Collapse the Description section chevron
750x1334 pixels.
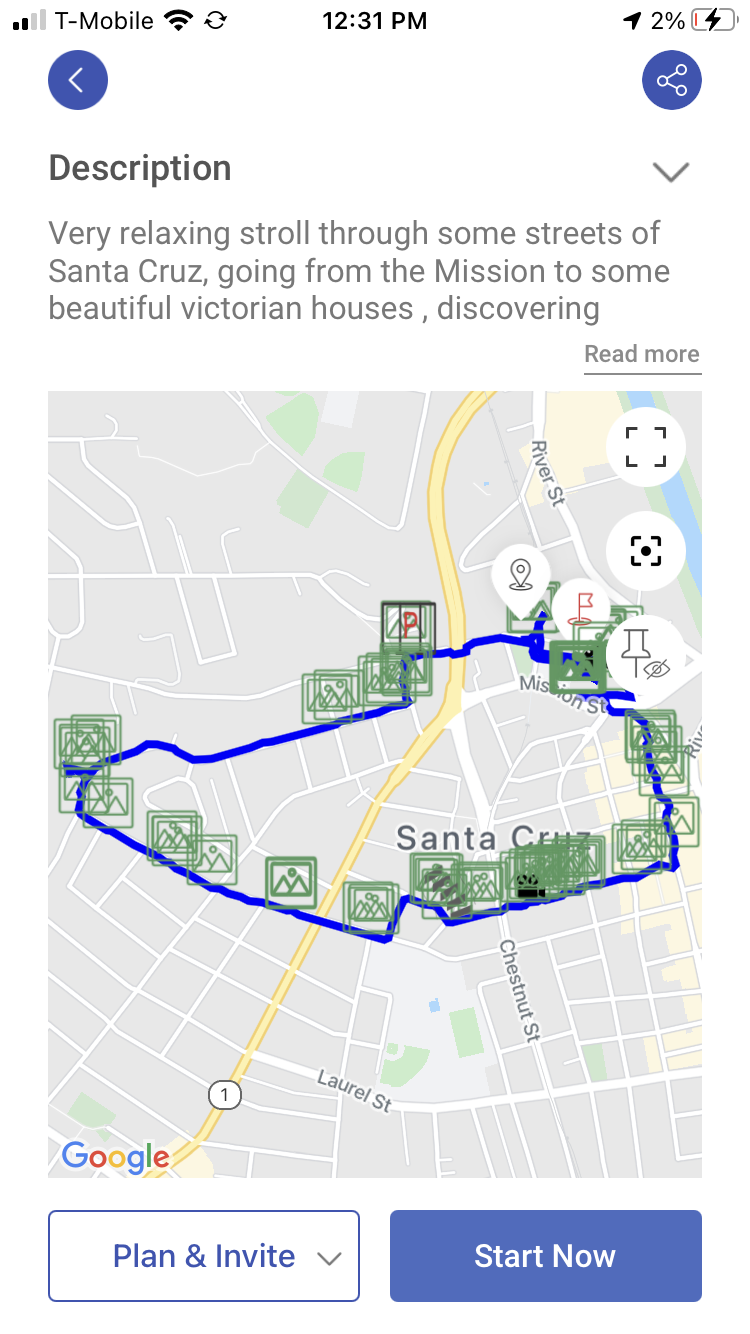(670, 172)
